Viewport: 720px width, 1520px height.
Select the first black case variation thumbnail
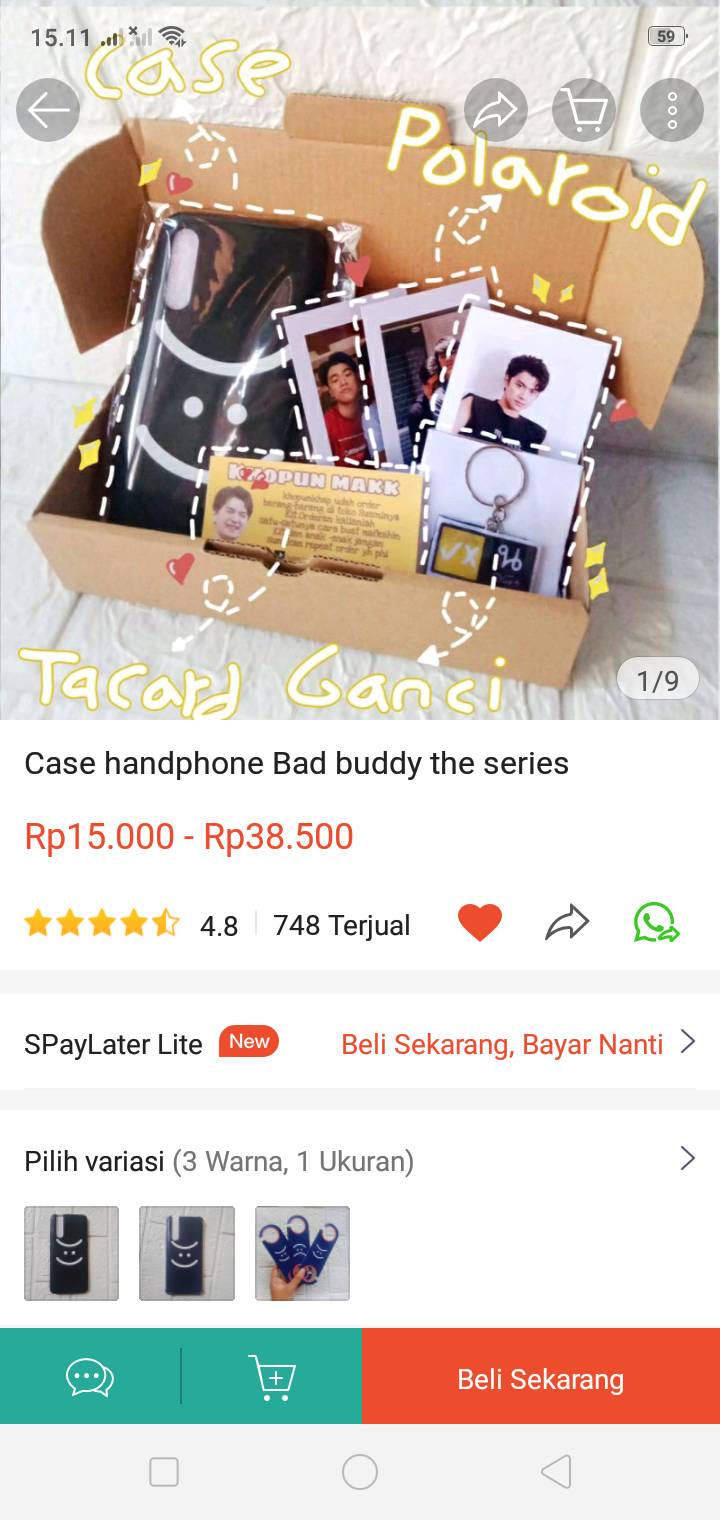[x=71, y=1253]
